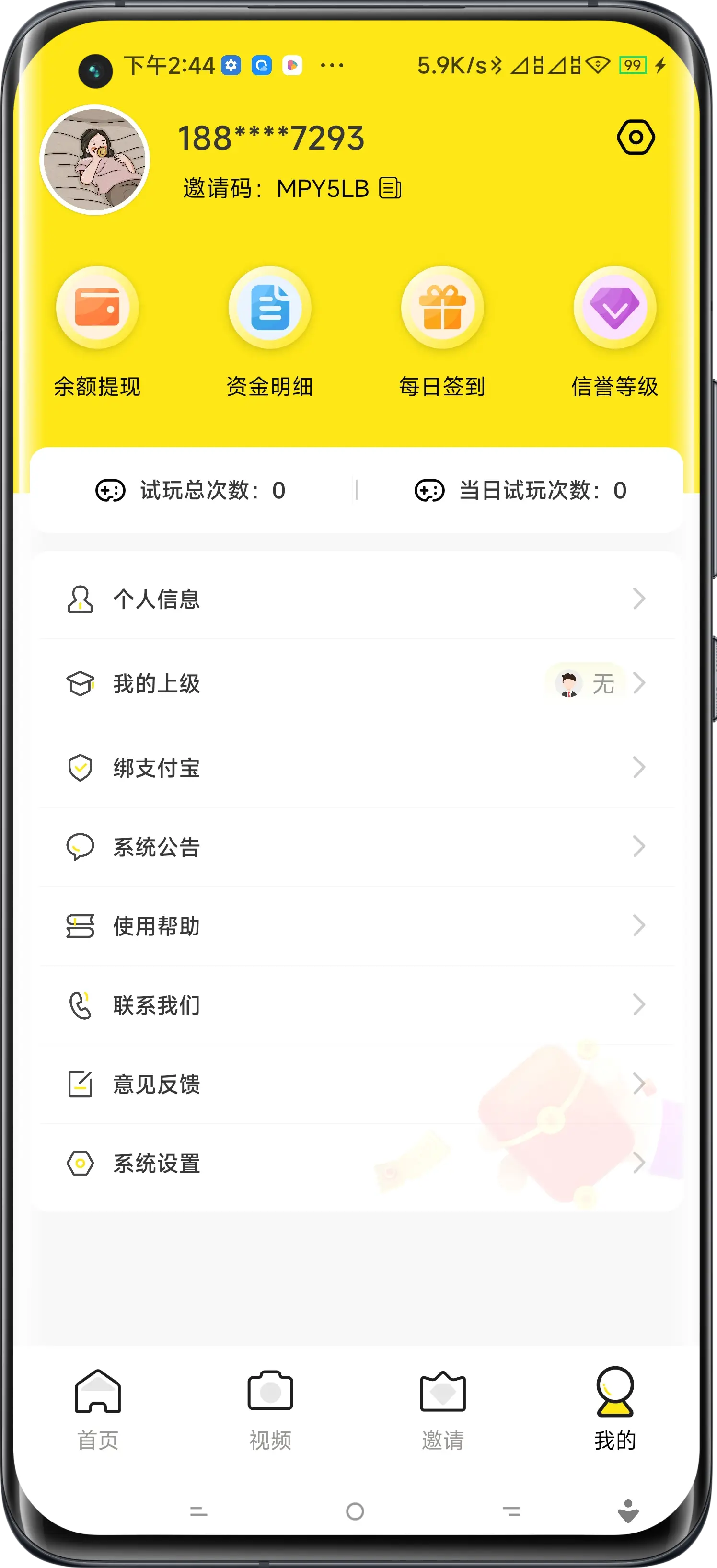Open 使用帮助 usage help

(357, 926)
